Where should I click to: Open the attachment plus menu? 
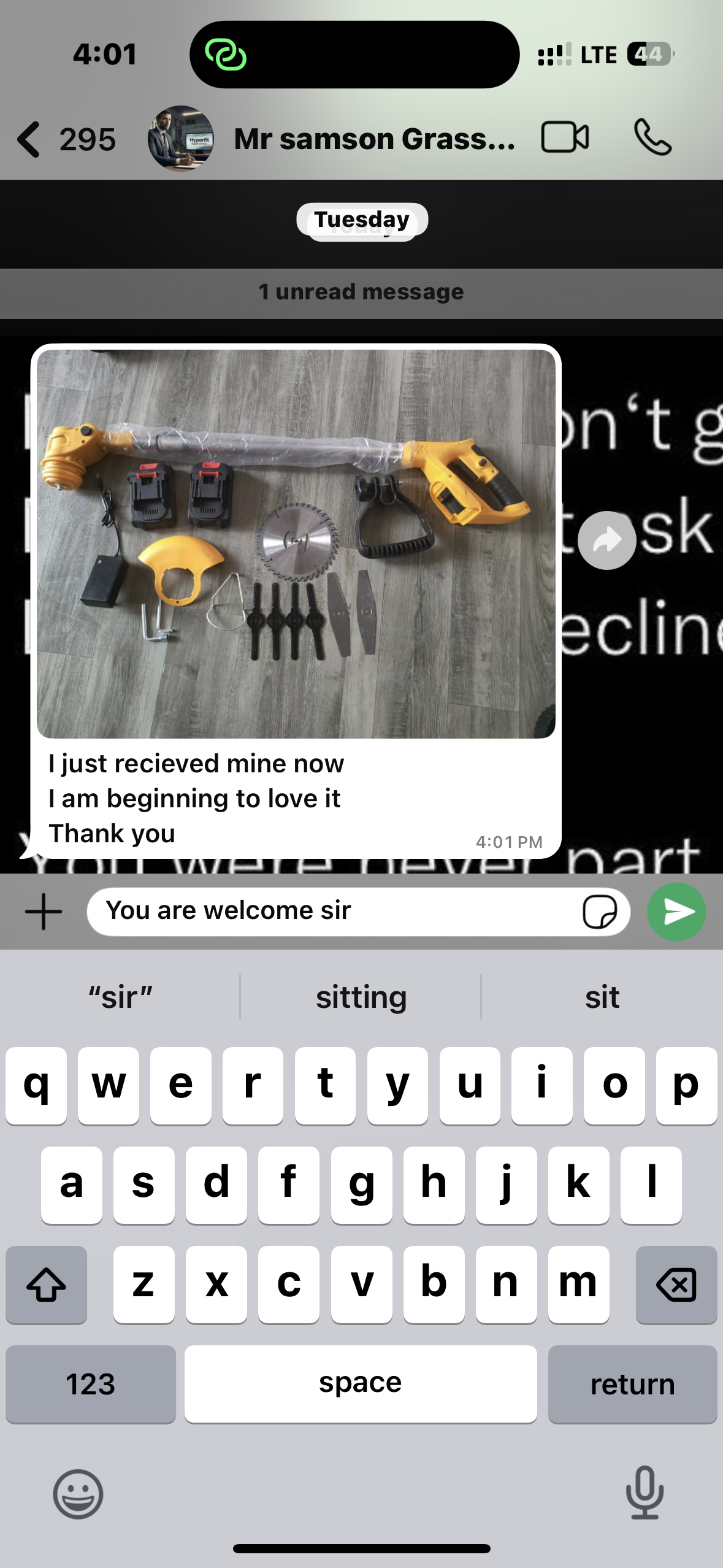(x=44, y=912)
